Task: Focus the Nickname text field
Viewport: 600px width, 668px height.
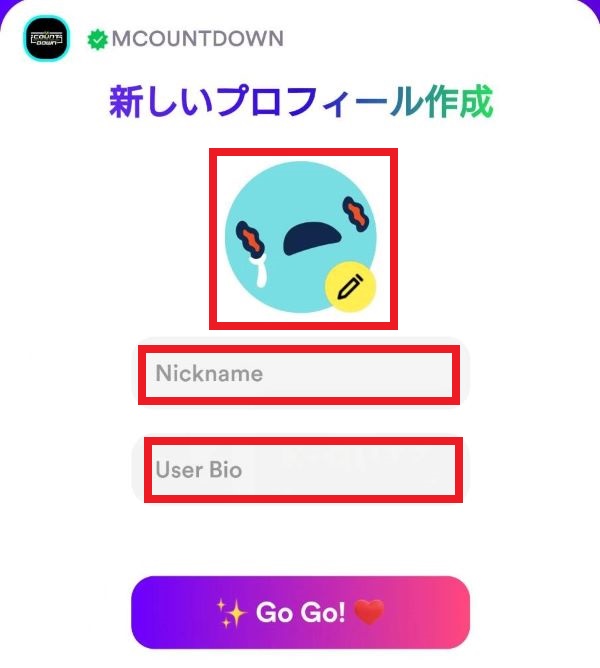Action: pos(300,374)
